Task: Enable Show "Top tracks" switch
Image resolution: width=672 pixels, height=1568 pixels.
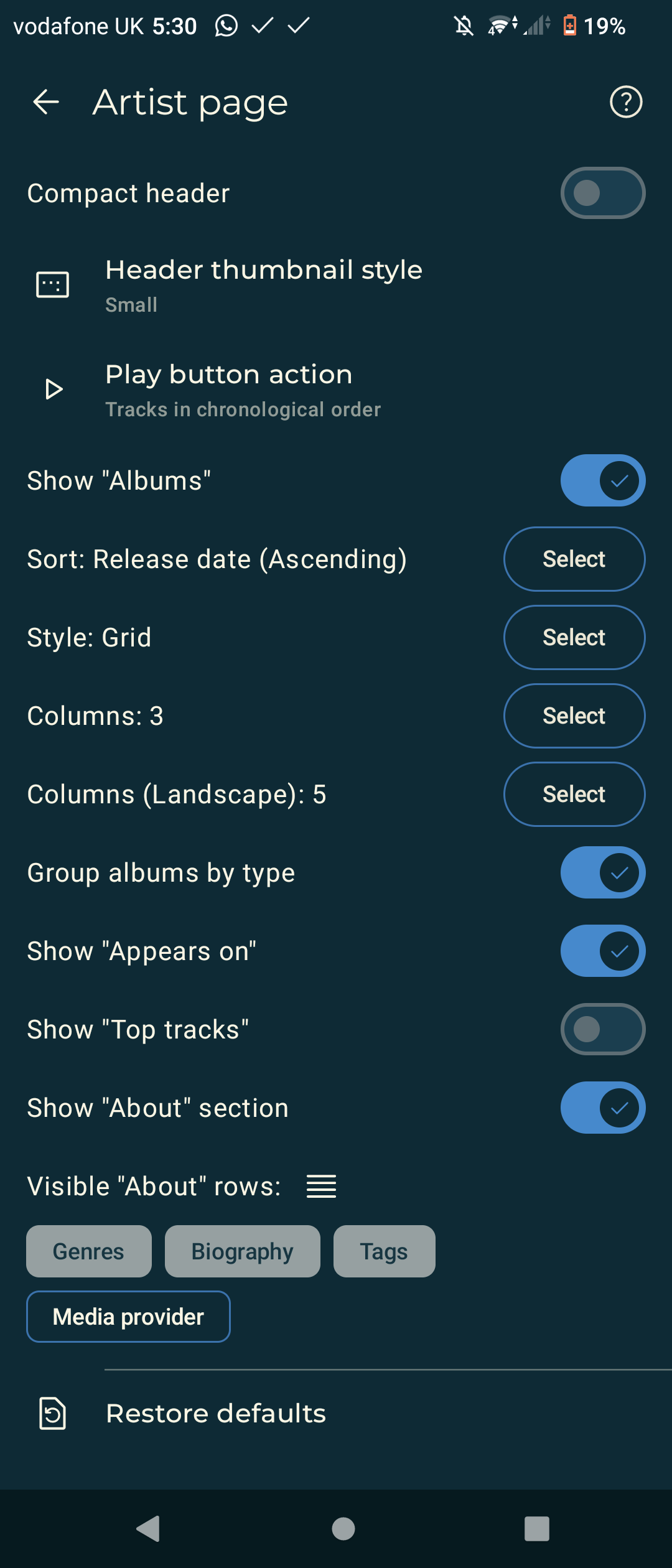Action: (602, 1029)
